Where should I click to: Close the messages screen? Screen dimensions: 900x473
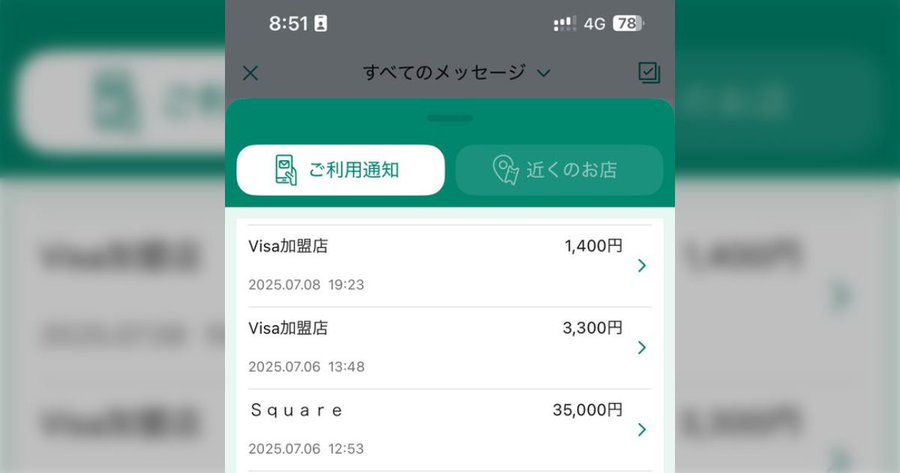251,73
